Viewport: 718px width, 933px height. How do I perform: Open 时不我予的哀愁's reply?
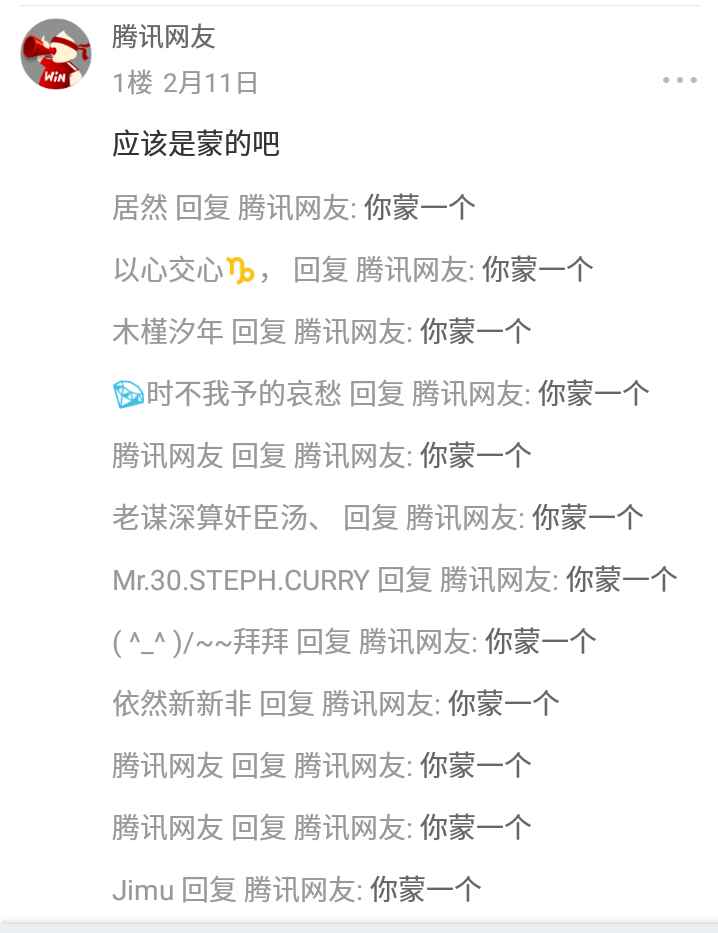pyautogui.click(x=381, y=394)
